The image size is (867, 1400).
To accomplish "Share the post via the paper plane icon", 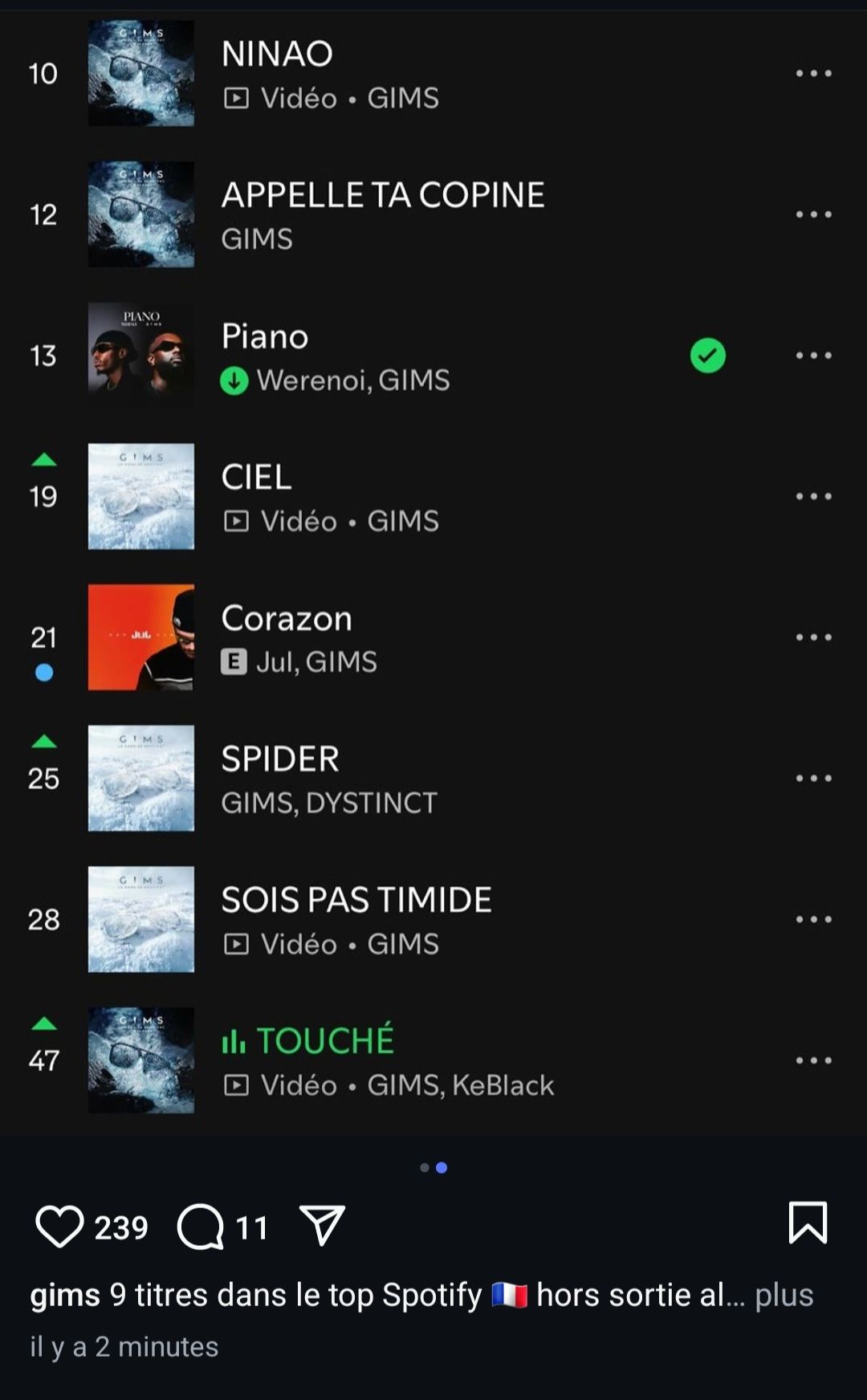I will tap(323, 1225).
